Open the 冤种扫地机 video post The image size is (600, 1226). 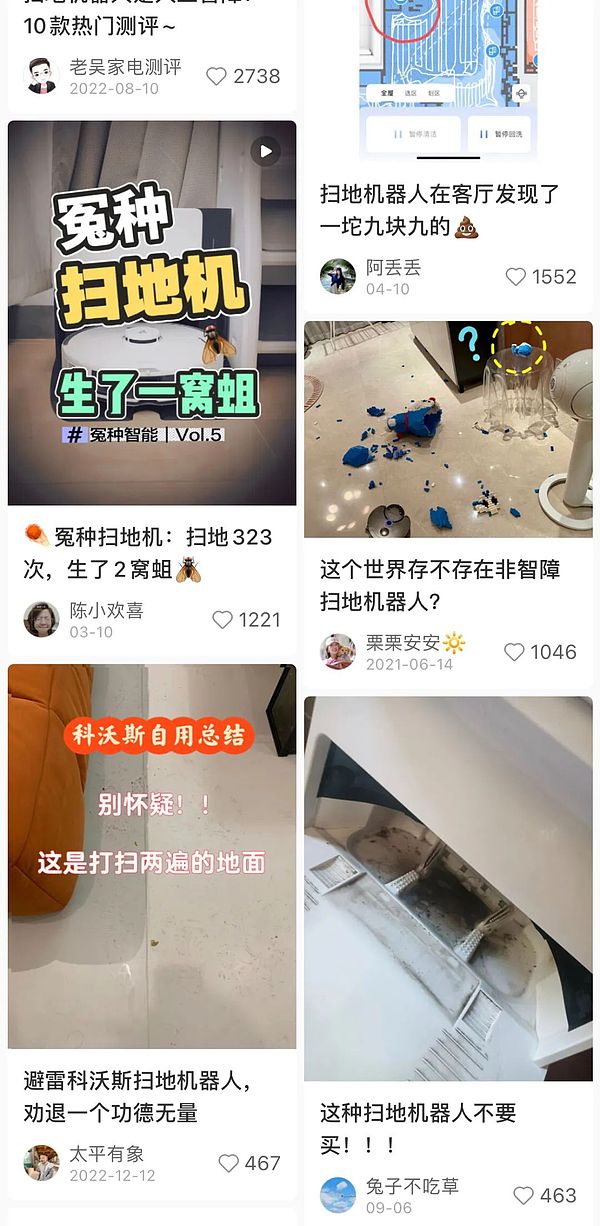(x=152, y=312)
